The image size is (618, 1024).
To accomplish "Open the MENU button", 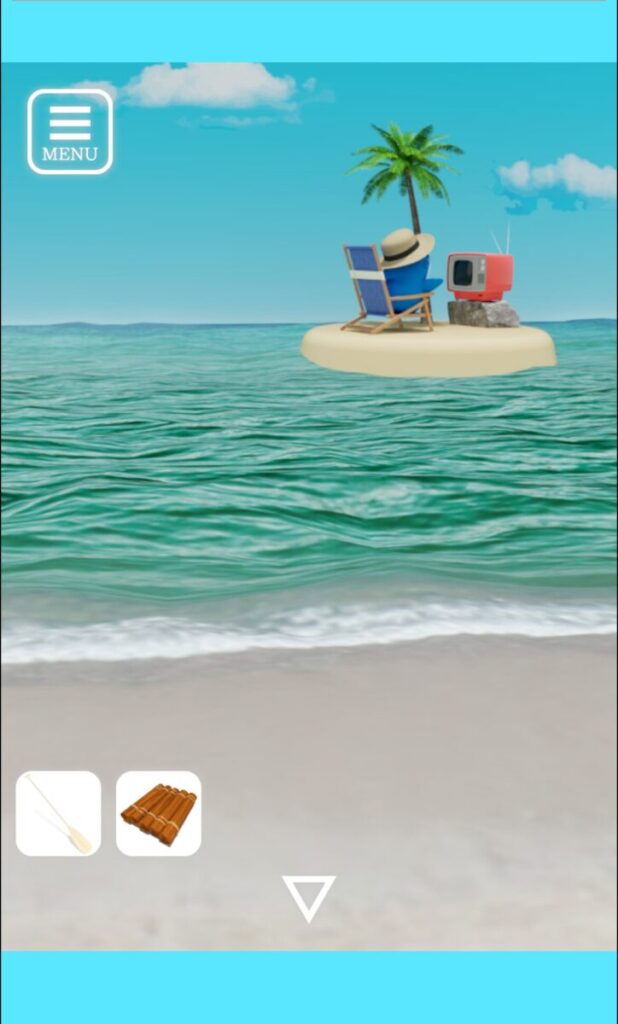I will [70, 132].
